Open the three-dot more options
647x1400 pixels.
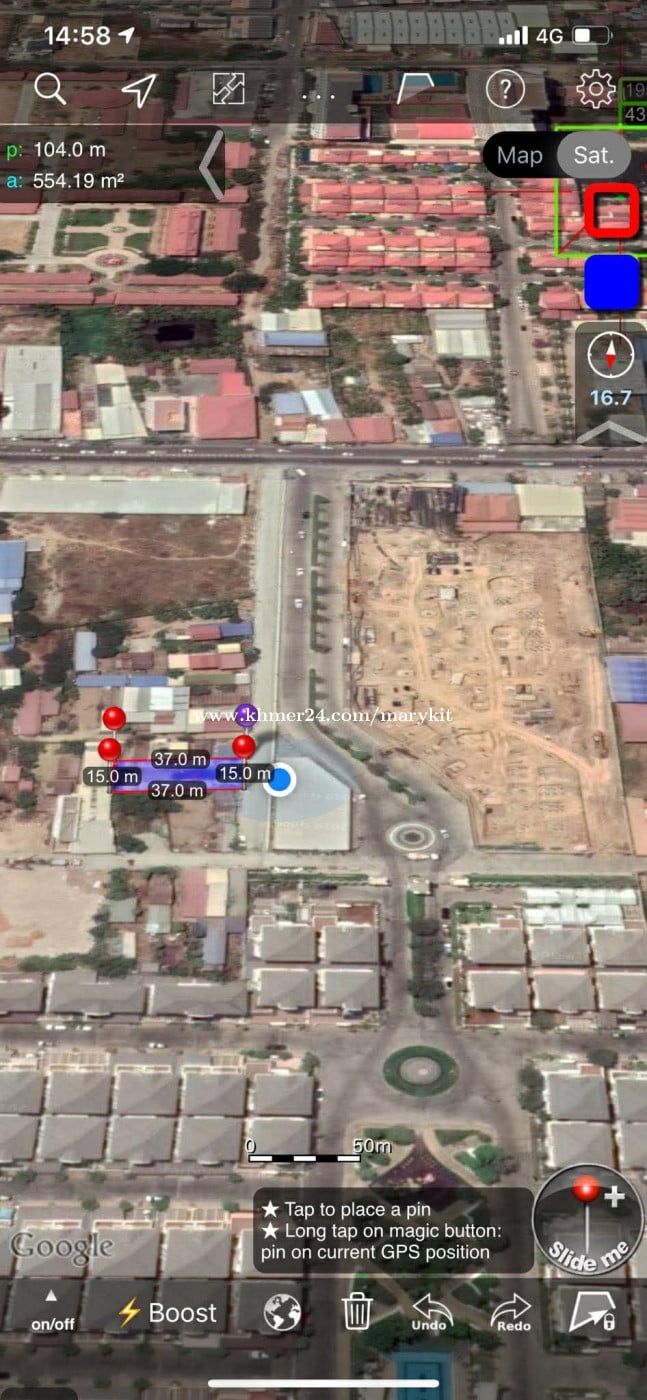click(318, 93)
